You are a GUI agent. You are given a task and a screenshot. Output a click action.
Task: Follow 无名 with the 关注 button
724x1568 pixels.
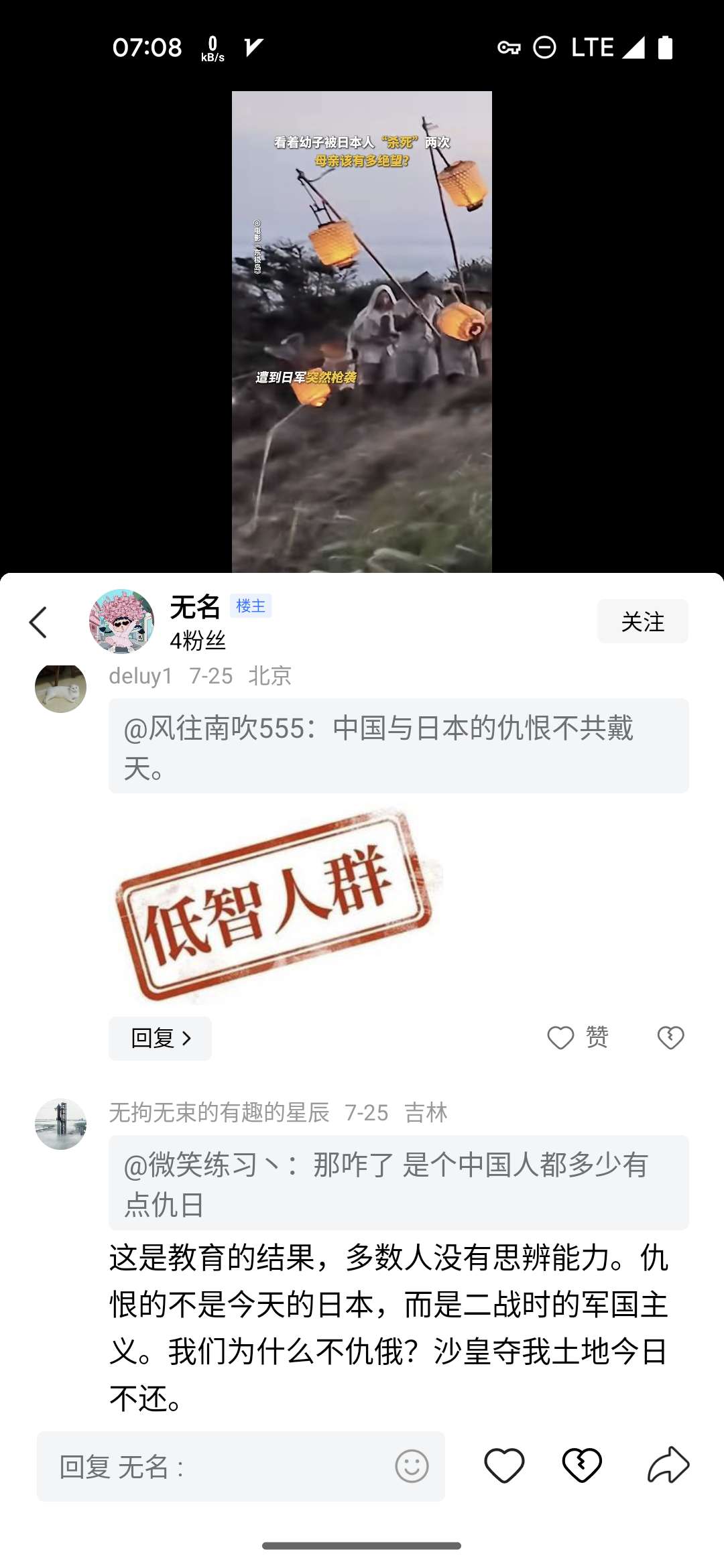[642, 621]
